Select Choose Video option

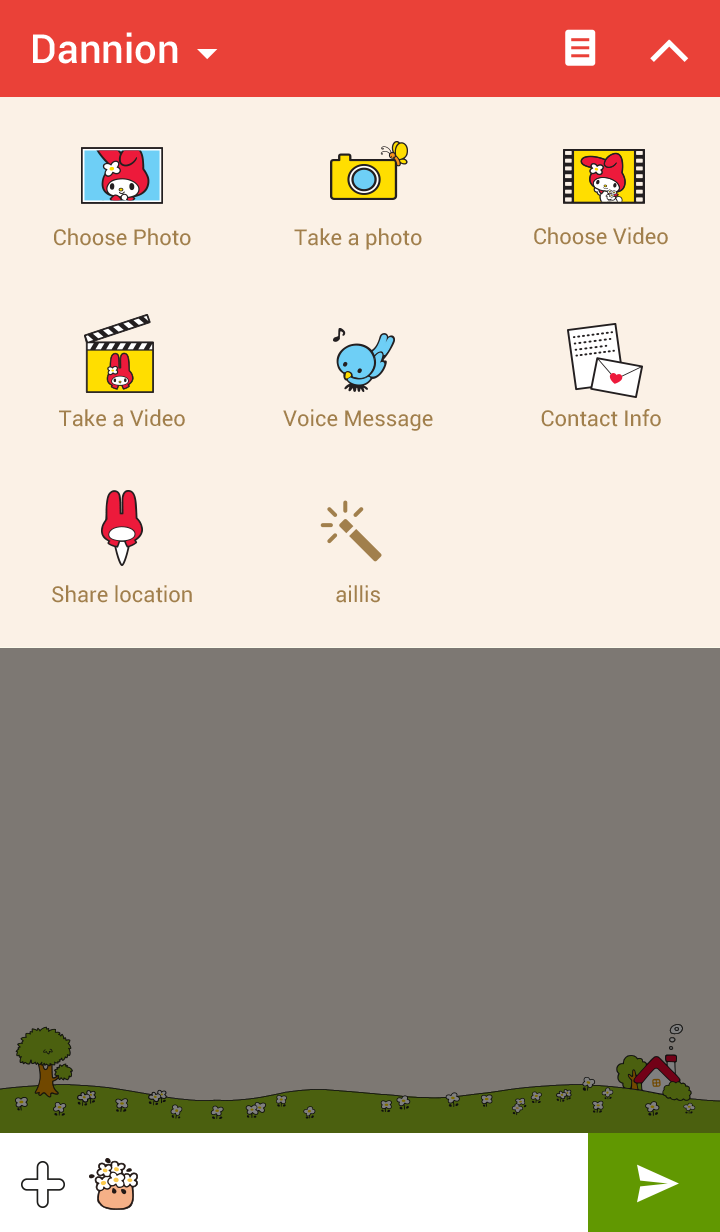(601, 196)
